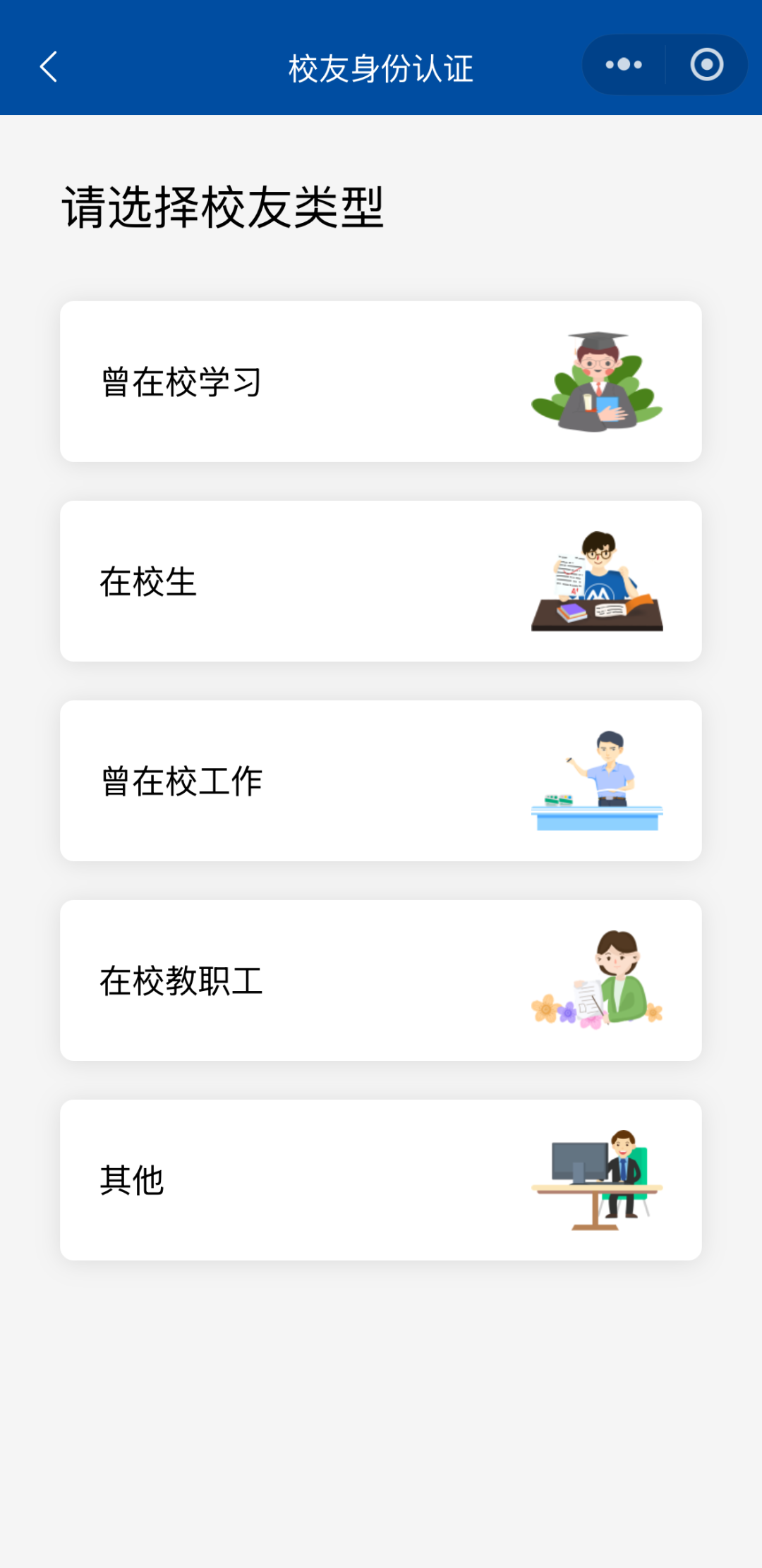The image size is (762, 1568).
Task: Choose the 其他 category
Action: pos(380,1180)
